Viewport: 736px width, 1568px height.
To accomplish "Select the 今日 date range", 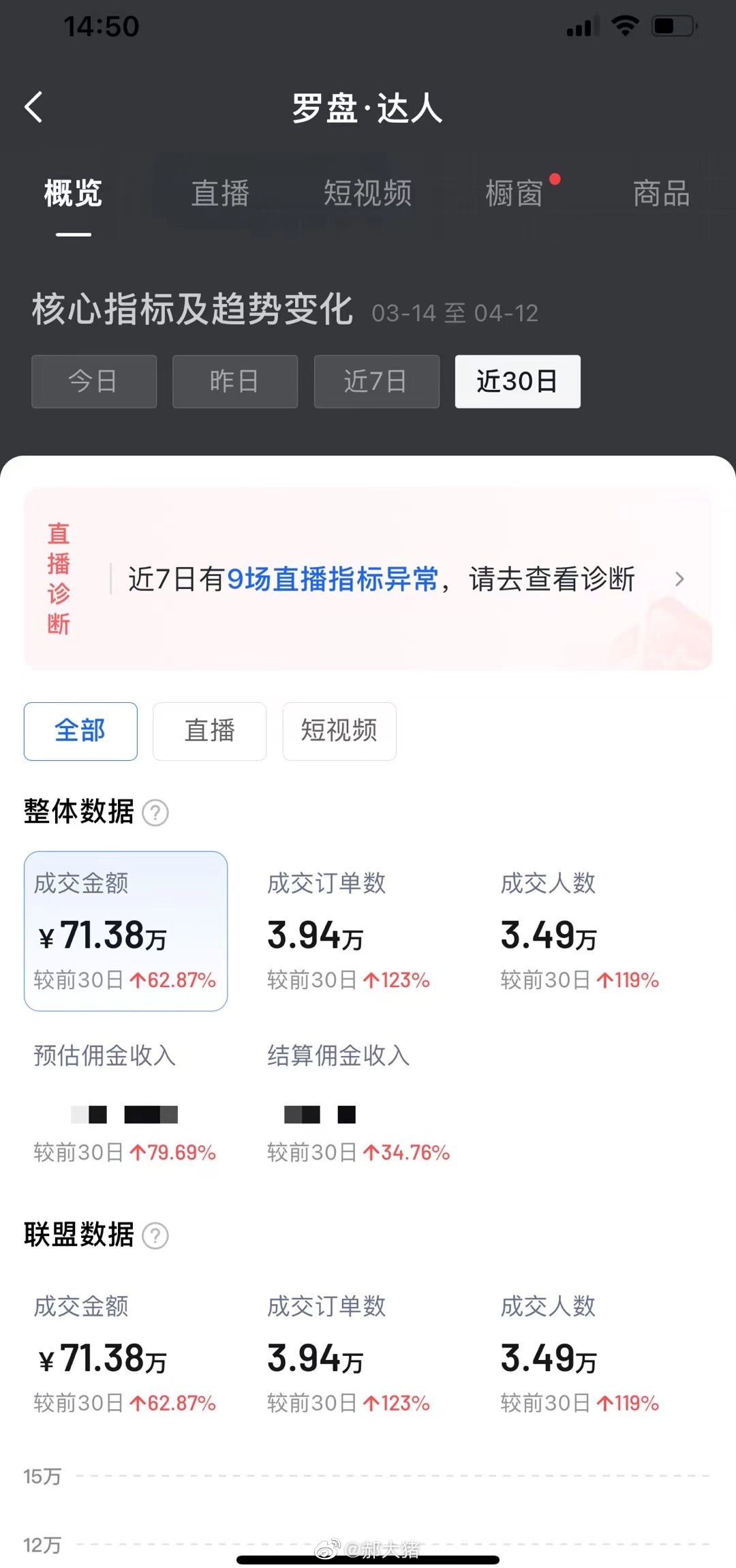I will coord(94,382).
